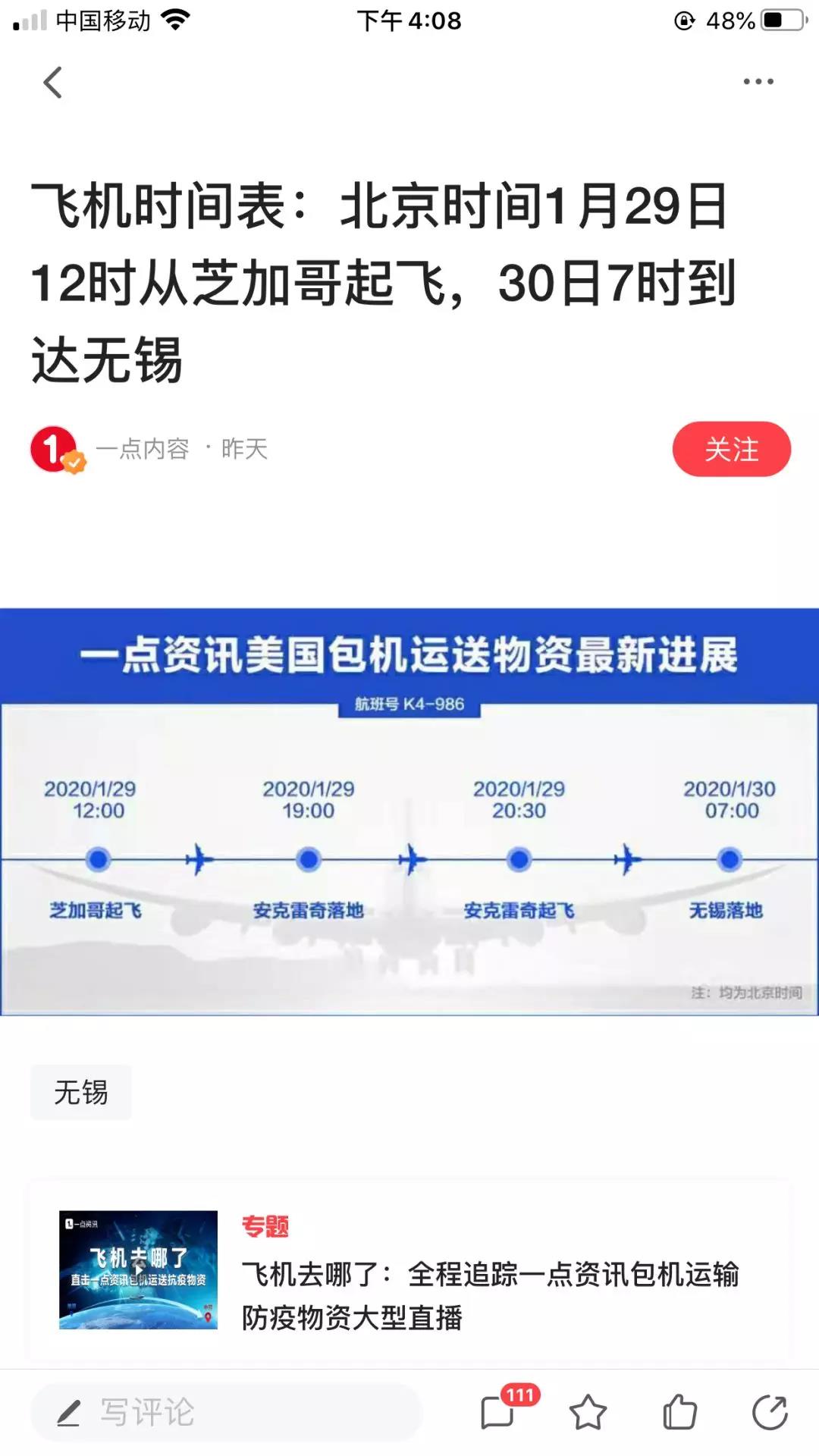Open the flight schedule infographic image
The width and height of the screenshot is (819, 1456).
click(x=409, y=811)
